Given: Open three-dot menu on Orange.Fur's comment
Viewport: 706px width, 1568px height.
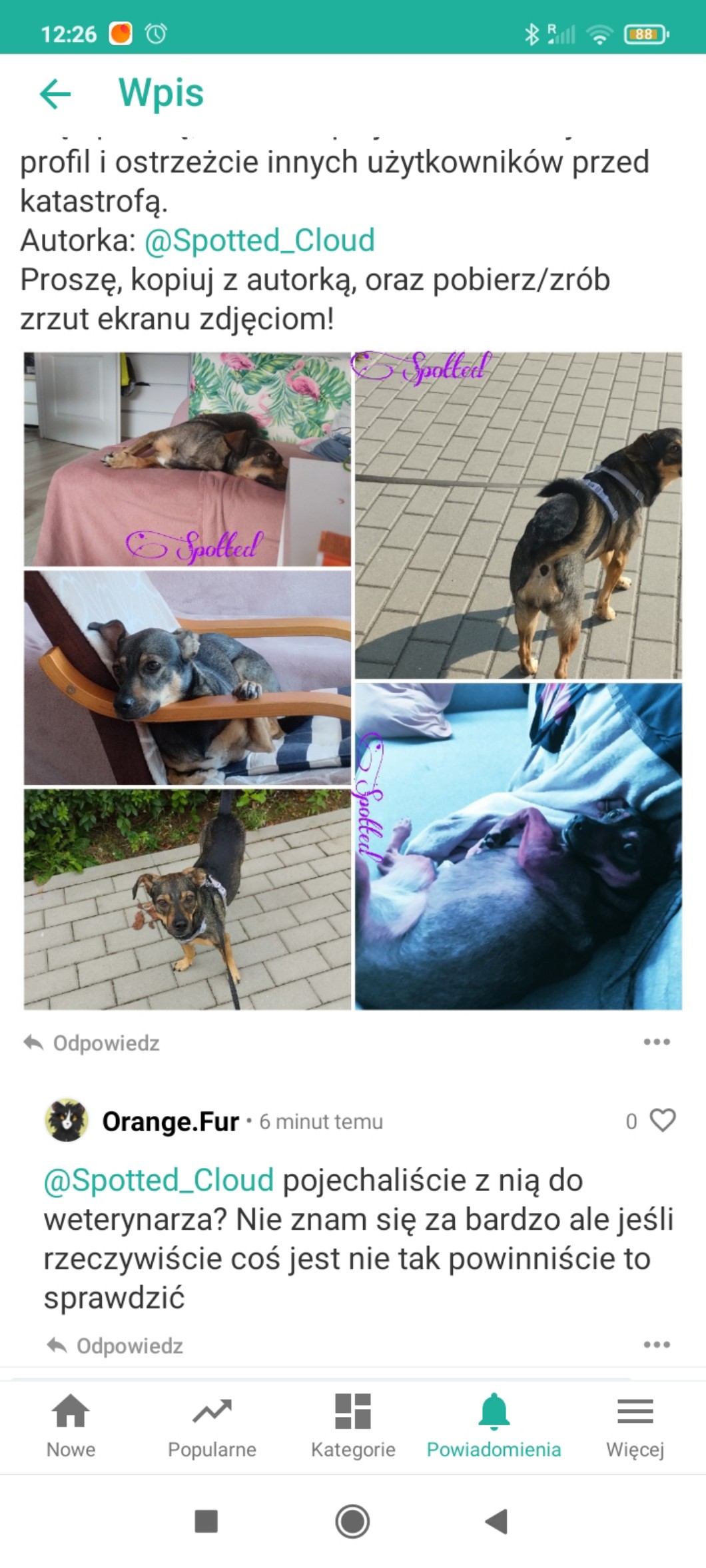Looking at the screenshot, I should coord(656,1345).
